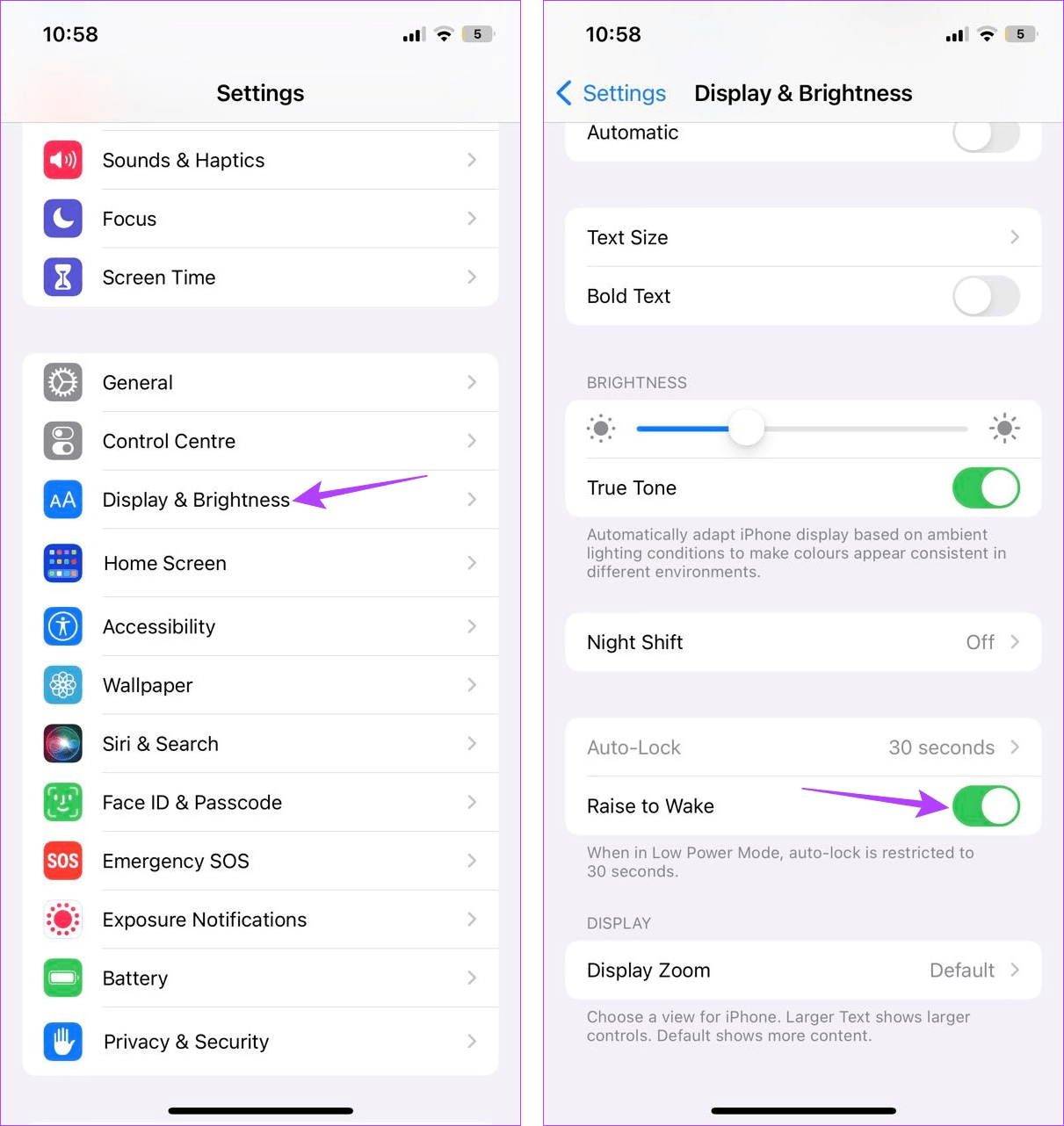Disable Raise to Wake
This screenshot has height=1126, width=1064.
click(986, 806)
